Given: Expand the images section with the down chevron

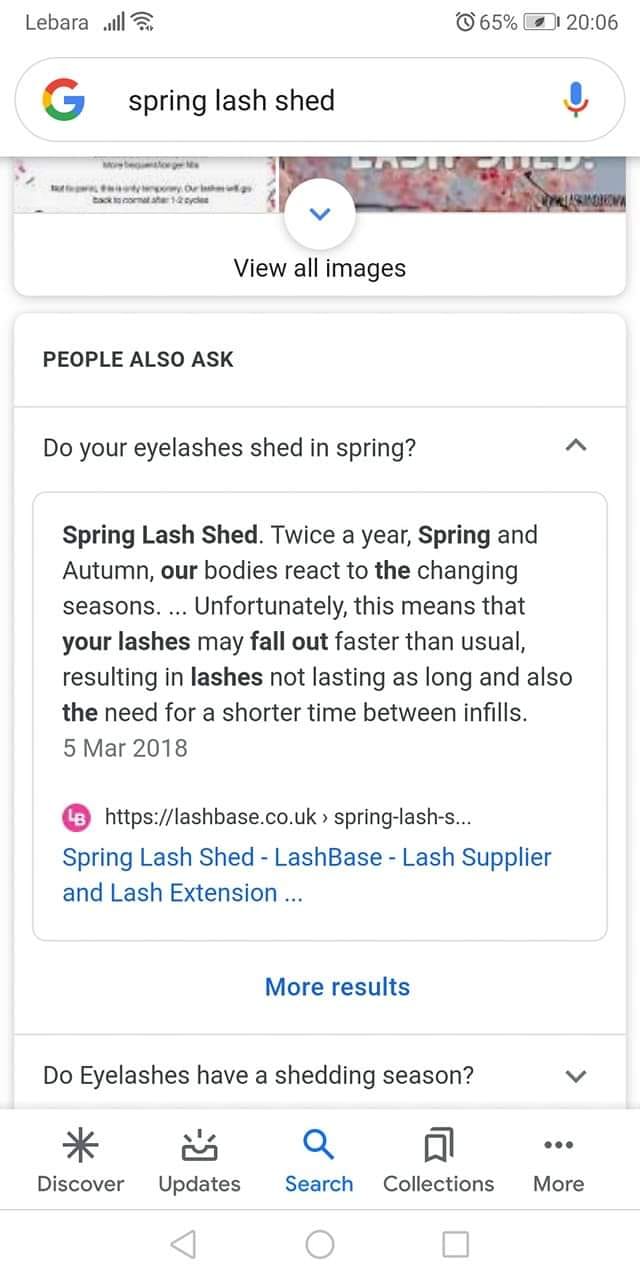Looking at the screenshot, I should coord(320,214).
